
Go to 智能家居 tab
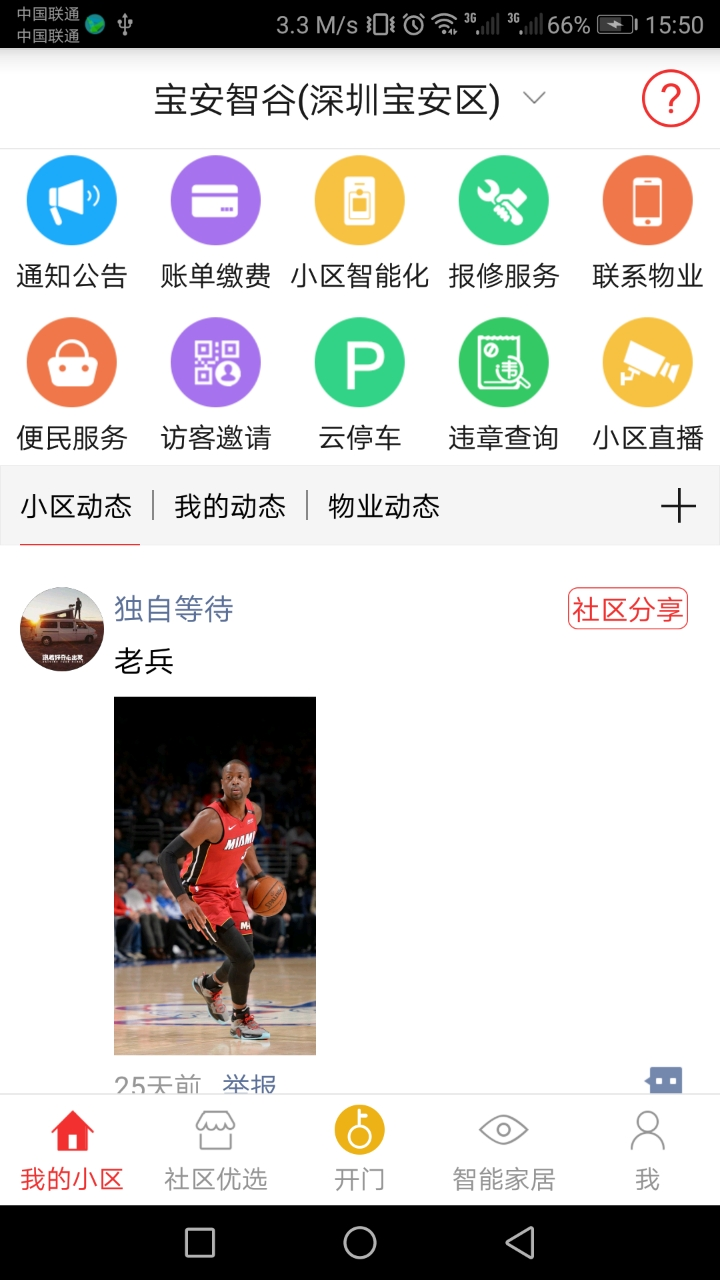pos(503,1152)
